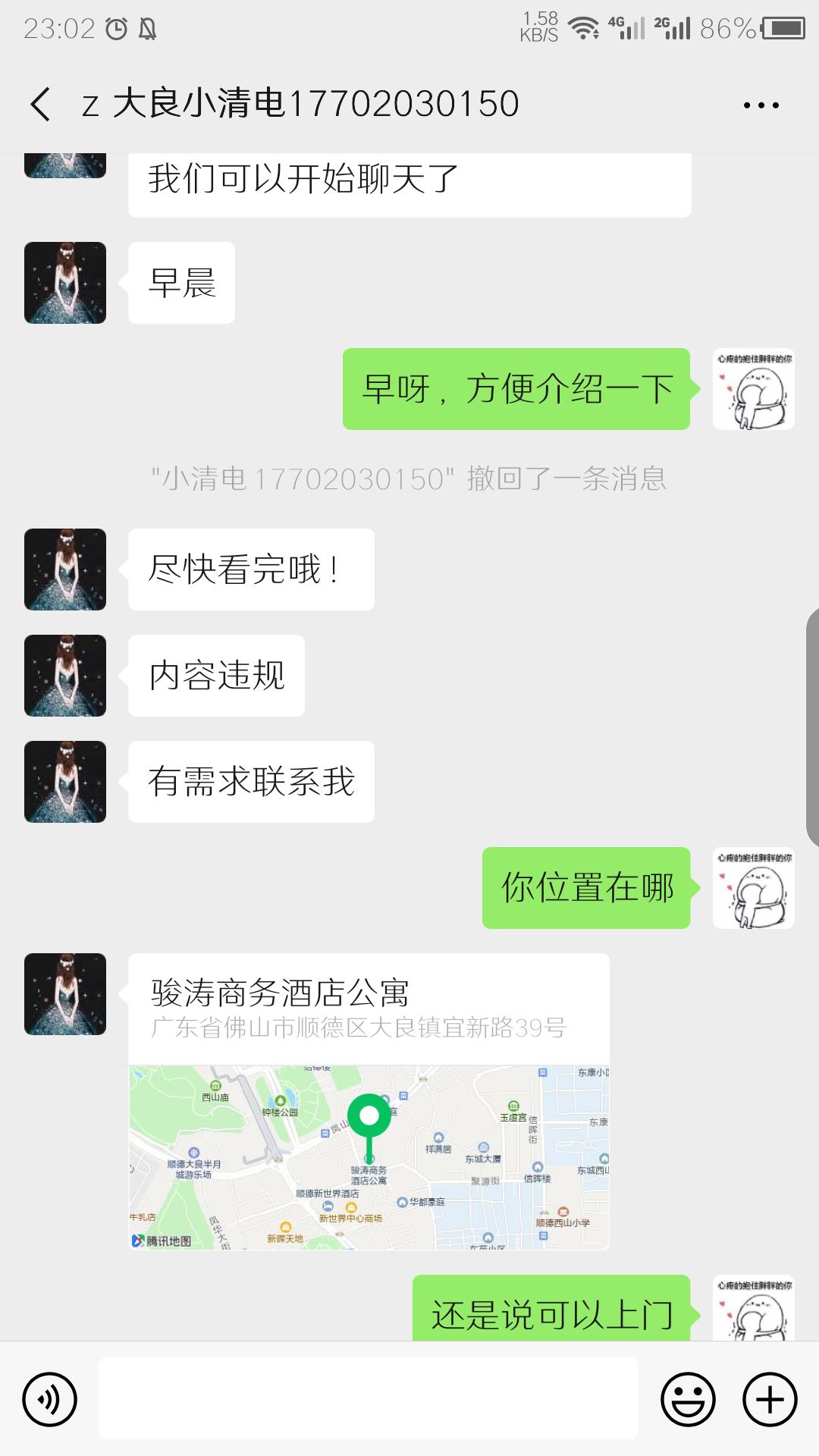
Task: Open shared location 骏涛商务酒店公寓 card
Action: 369,1101
